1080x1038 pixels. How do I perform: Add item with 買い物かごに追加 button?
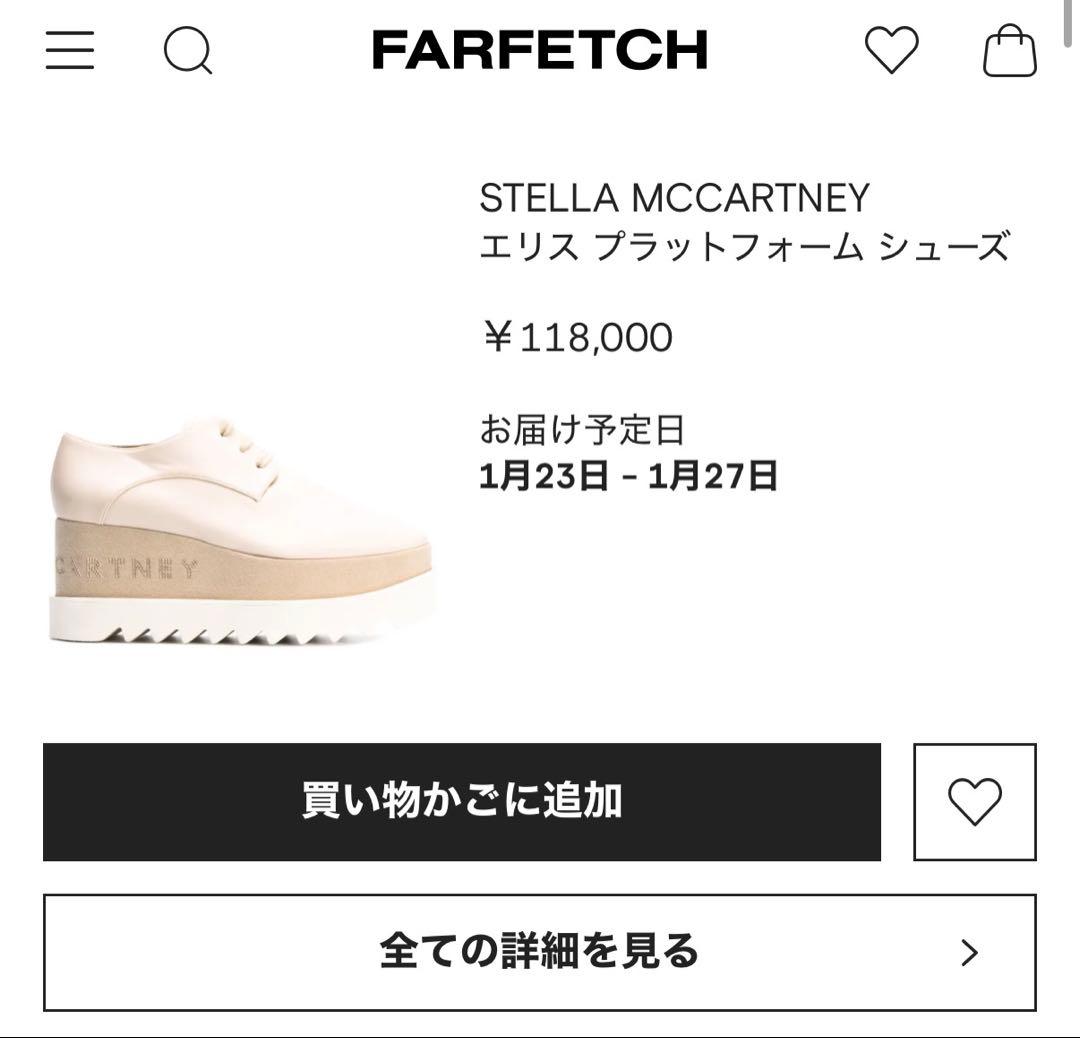(461, 801)
